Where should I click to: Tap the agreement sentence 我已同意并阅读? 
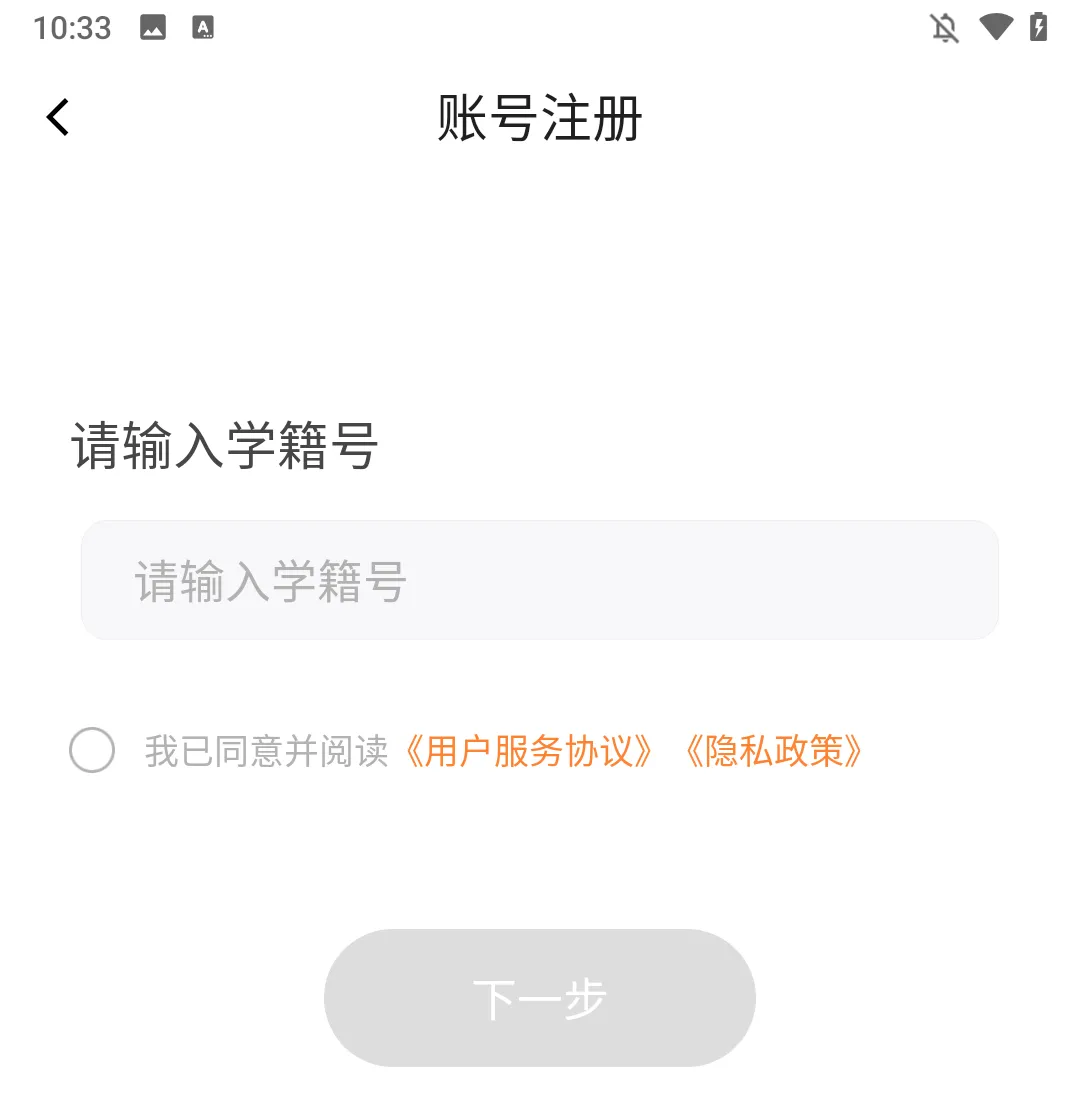tap(264, 751)
